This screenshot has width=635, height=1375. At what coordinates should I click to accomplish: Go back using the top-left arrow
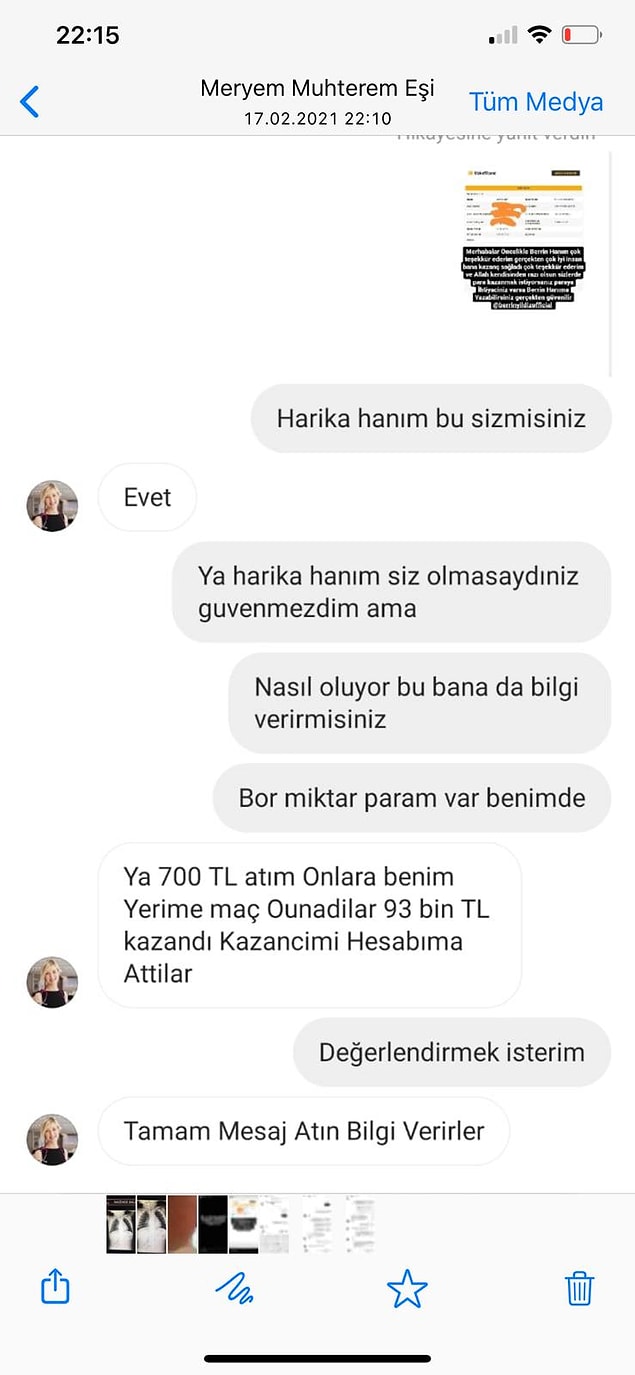pos(30,101)
